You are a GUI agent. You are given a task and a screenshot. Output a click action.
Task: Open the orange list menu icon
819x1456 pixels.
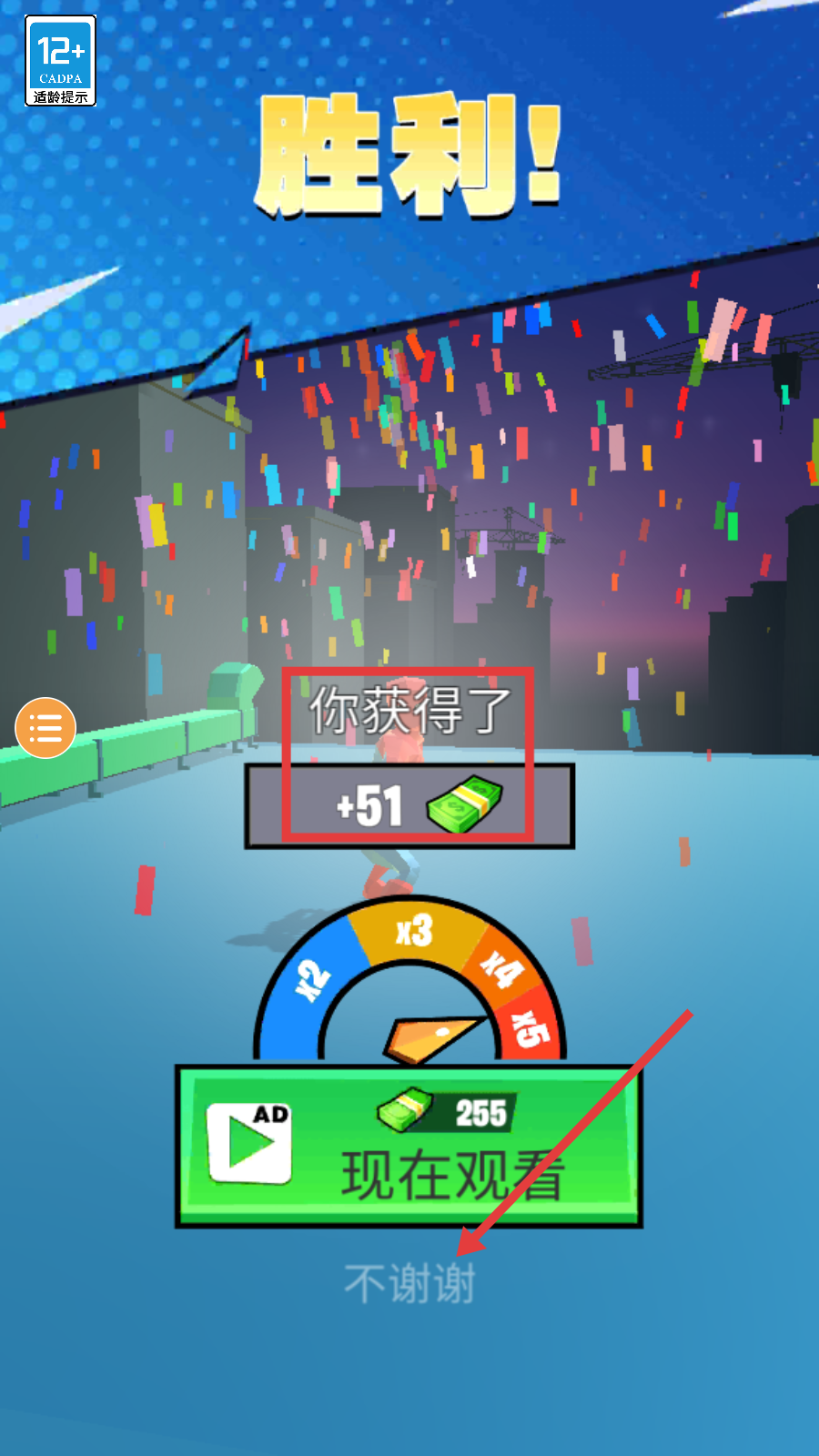tap(45, 728)
